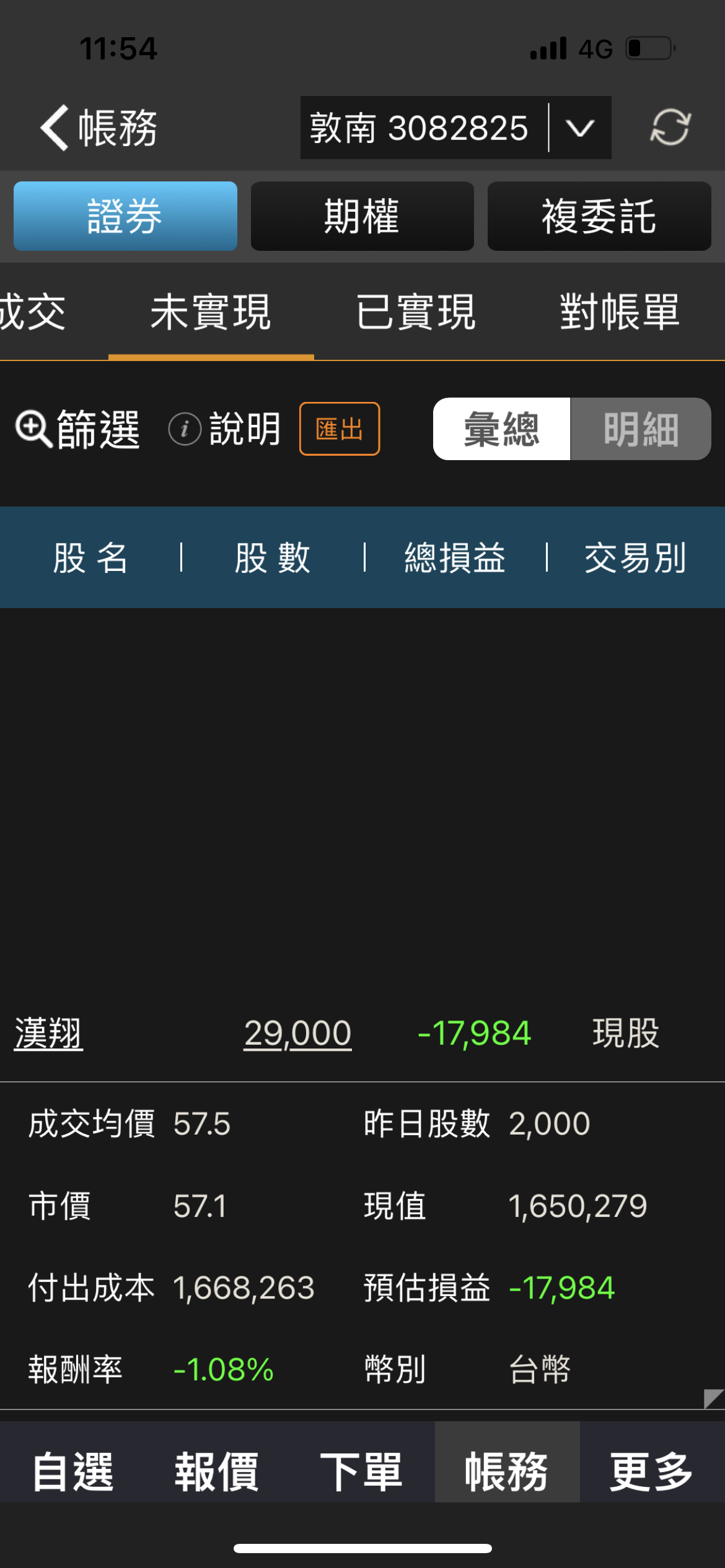The height and width of the screenshot is (1568, 725).
Task: Open the 成交 tab
Action: (34, 314)
